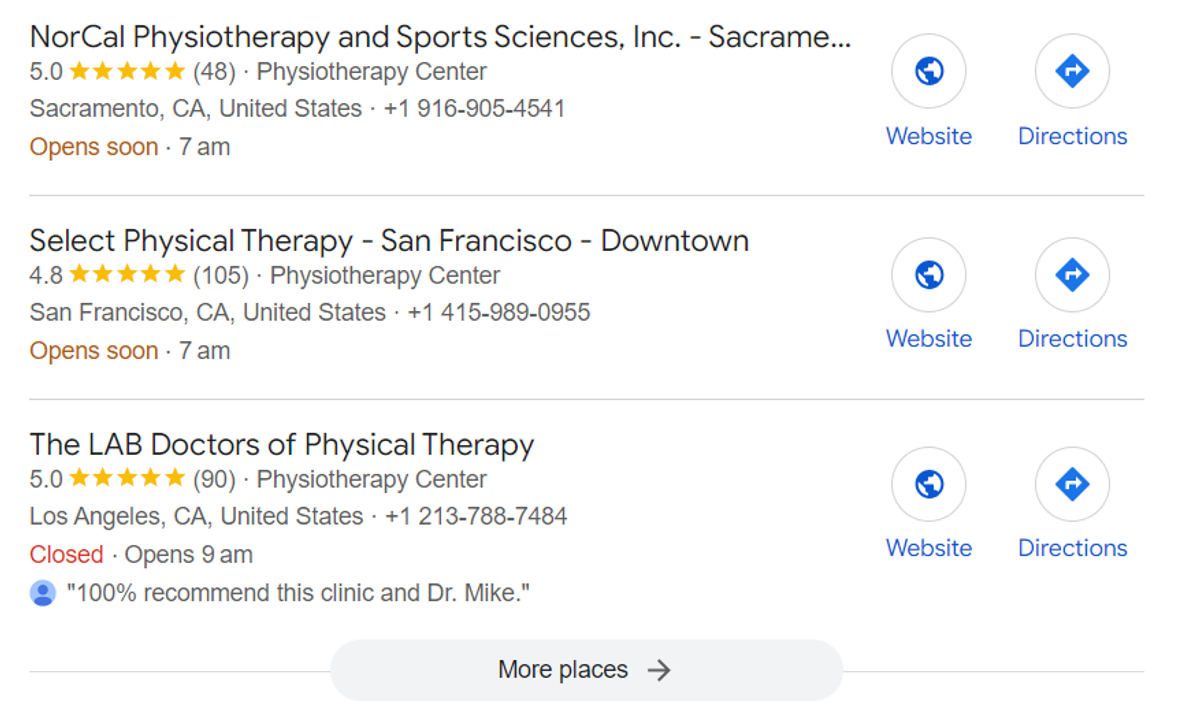Get directions to Select Physical Therapy
The image size is (1200, 714).
tap(1072, 275)
